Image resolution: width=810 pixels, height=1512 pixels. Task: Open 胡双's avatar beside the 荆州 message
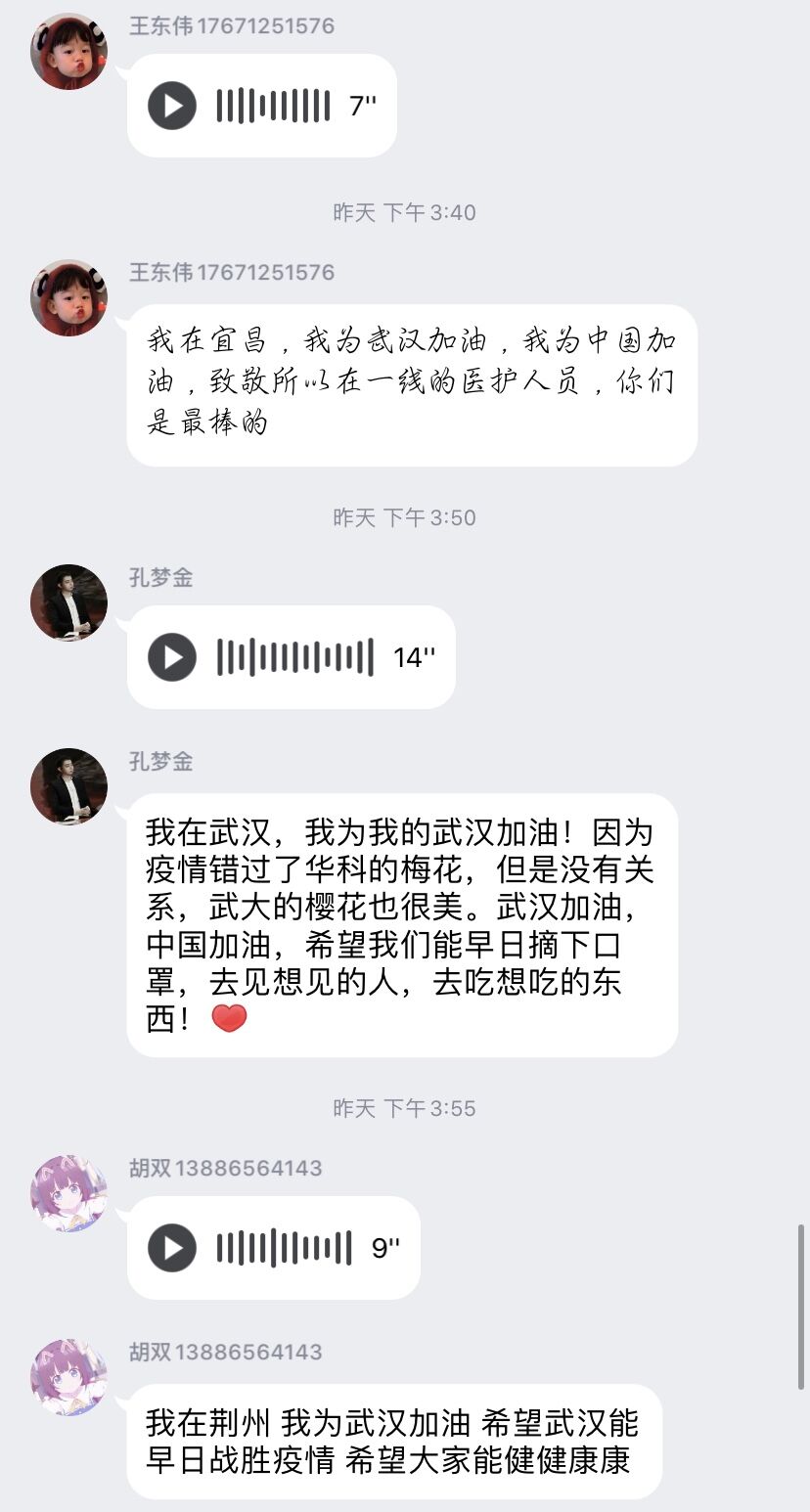tap(68, 1377)
